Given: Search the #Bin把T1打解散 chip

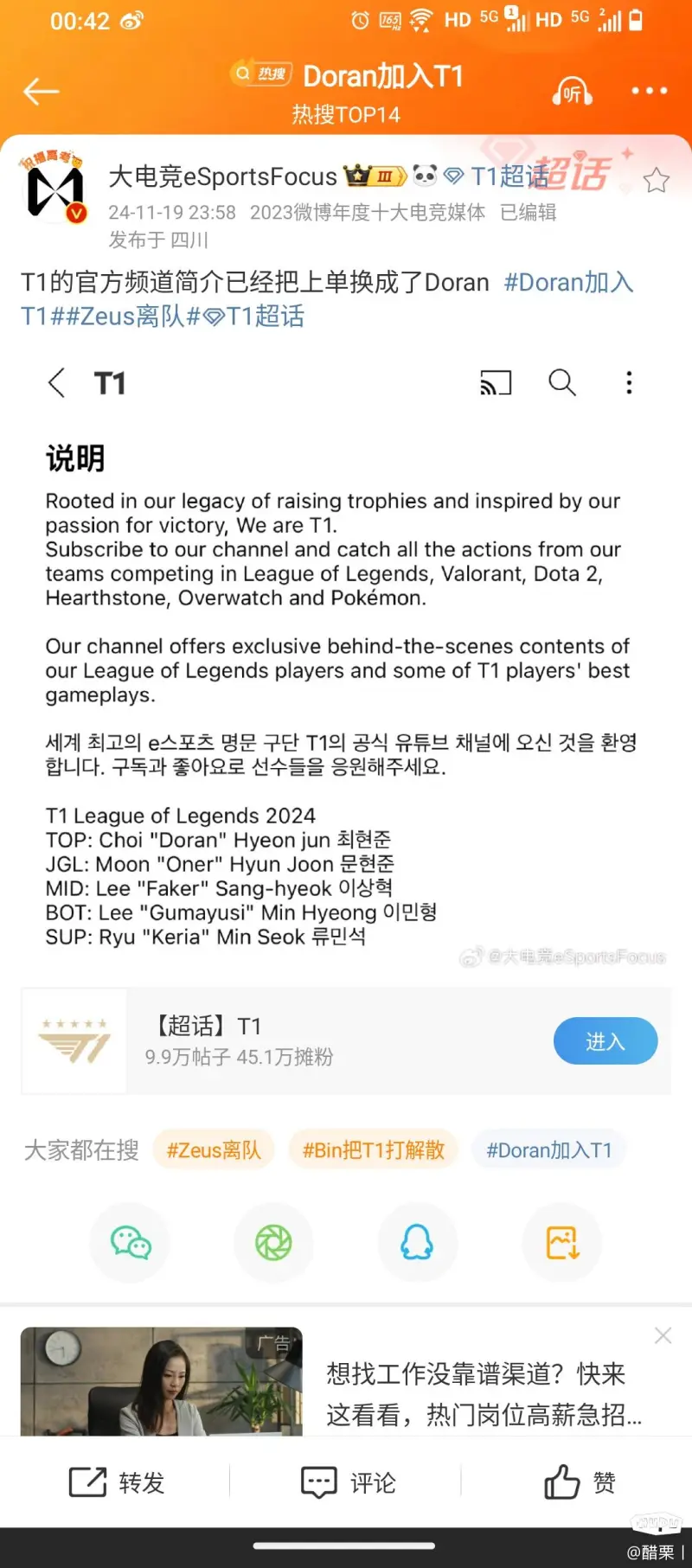Looking at the screenshot, I should tap(374, 1150).
